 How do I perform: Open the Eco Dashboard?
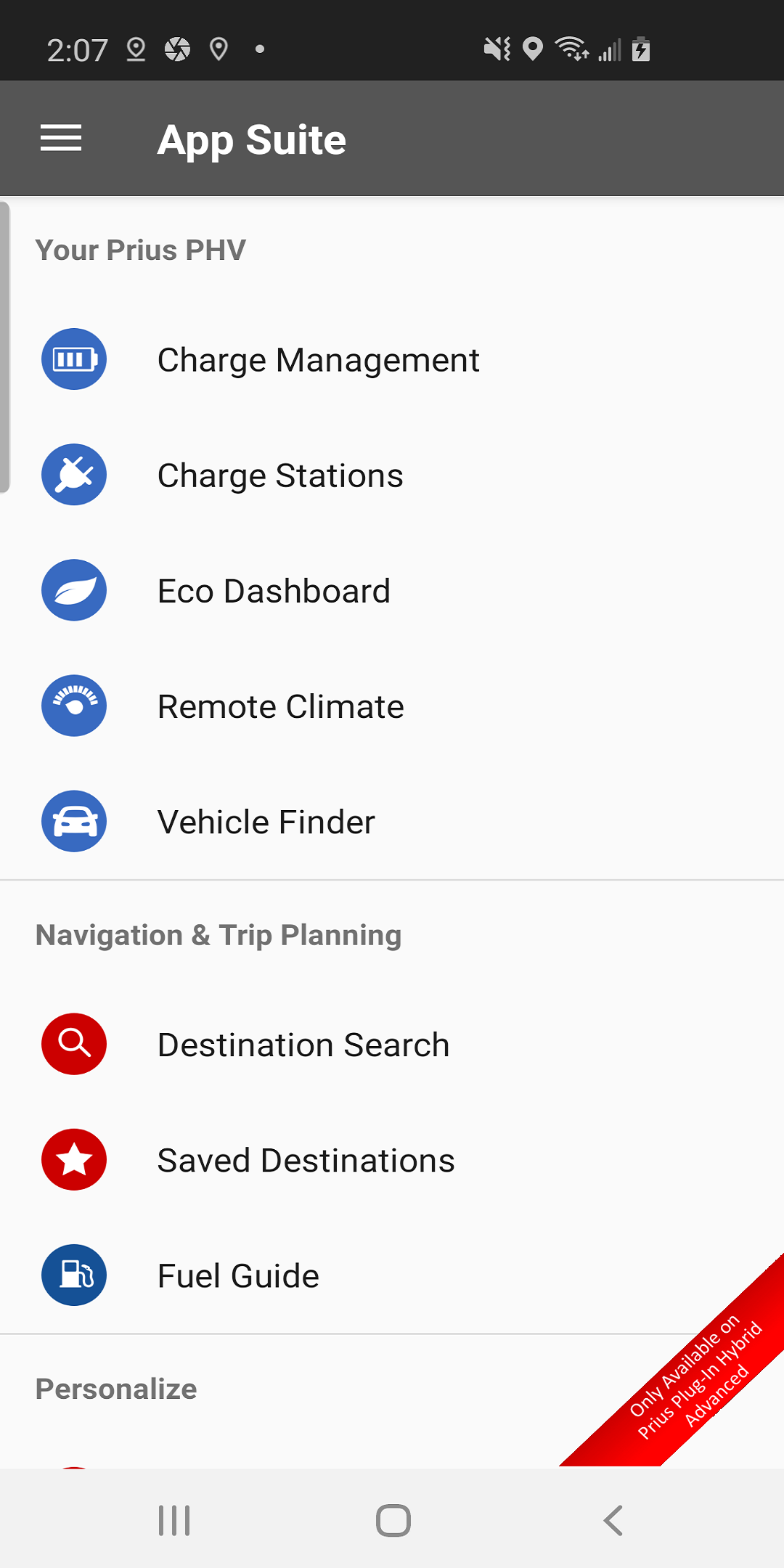click(x=392, y=590)
